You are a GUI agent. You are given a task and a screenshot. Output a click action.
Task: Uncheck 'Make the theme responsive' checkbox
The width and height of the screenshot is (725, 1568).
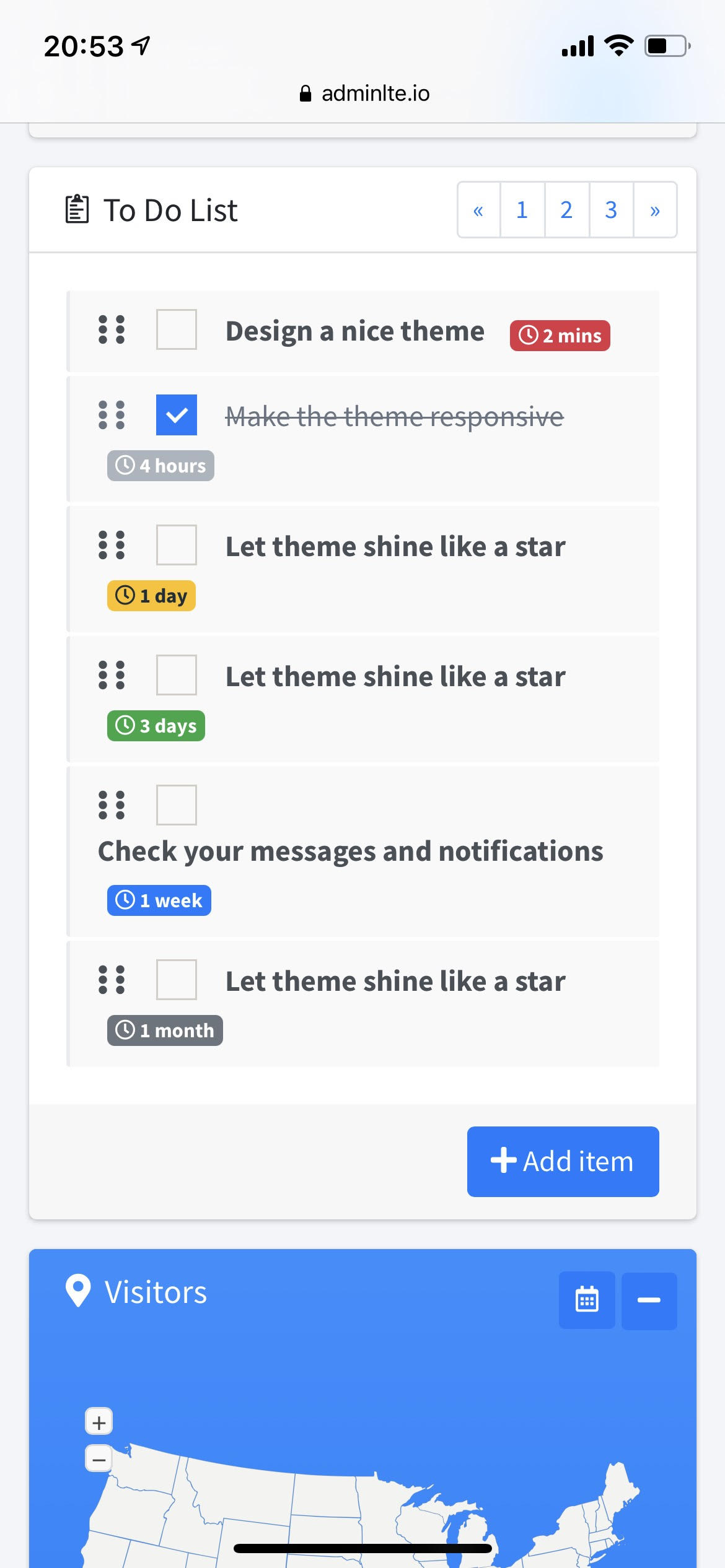(x=177, y=415)
